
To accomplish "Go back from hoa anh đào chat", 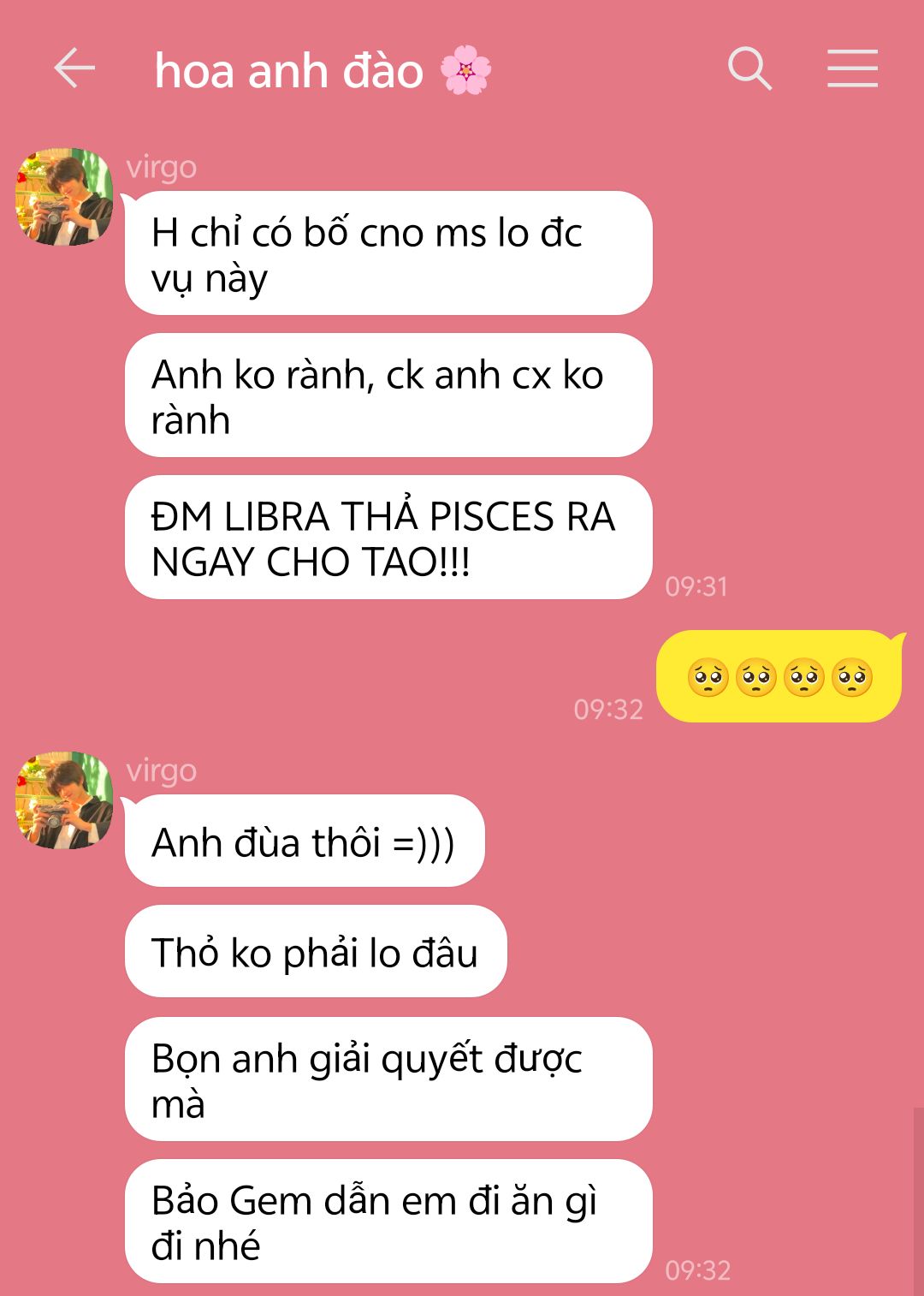I will click(74, 68).
